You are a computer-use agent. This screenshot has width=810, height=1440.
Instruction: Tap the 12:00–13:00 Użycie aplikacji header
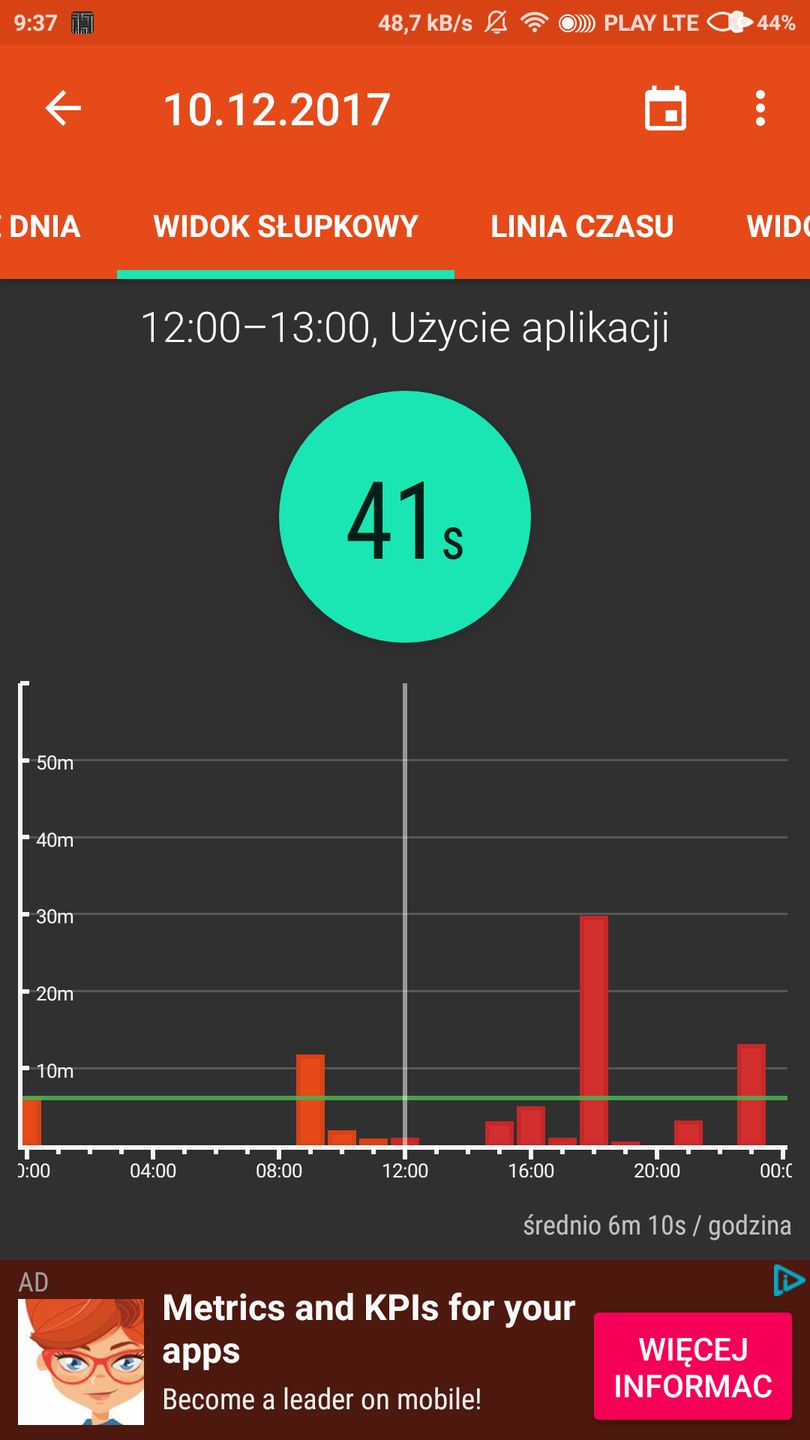[404, 327]
